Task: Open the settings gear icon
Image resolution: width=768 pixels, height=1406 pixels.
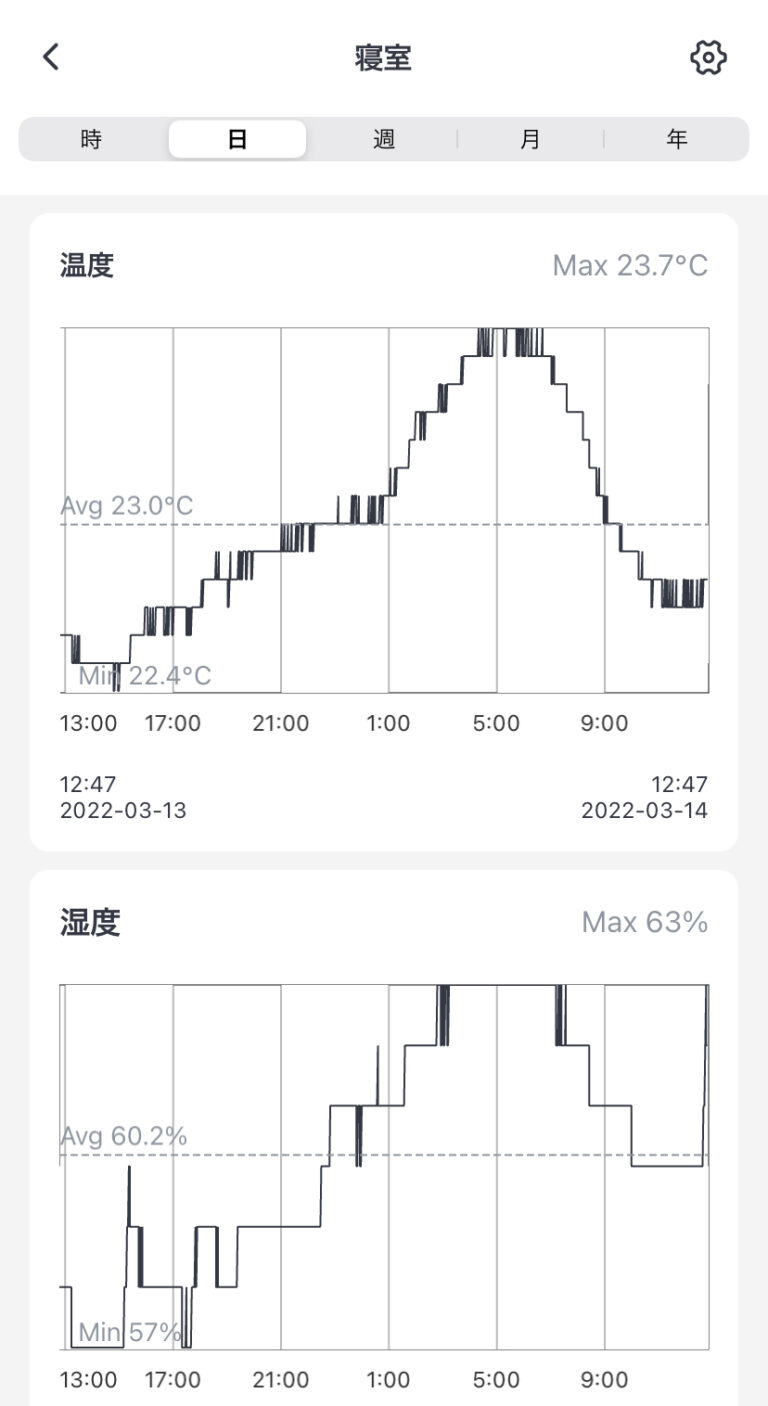Action: [x=708, y=57]
